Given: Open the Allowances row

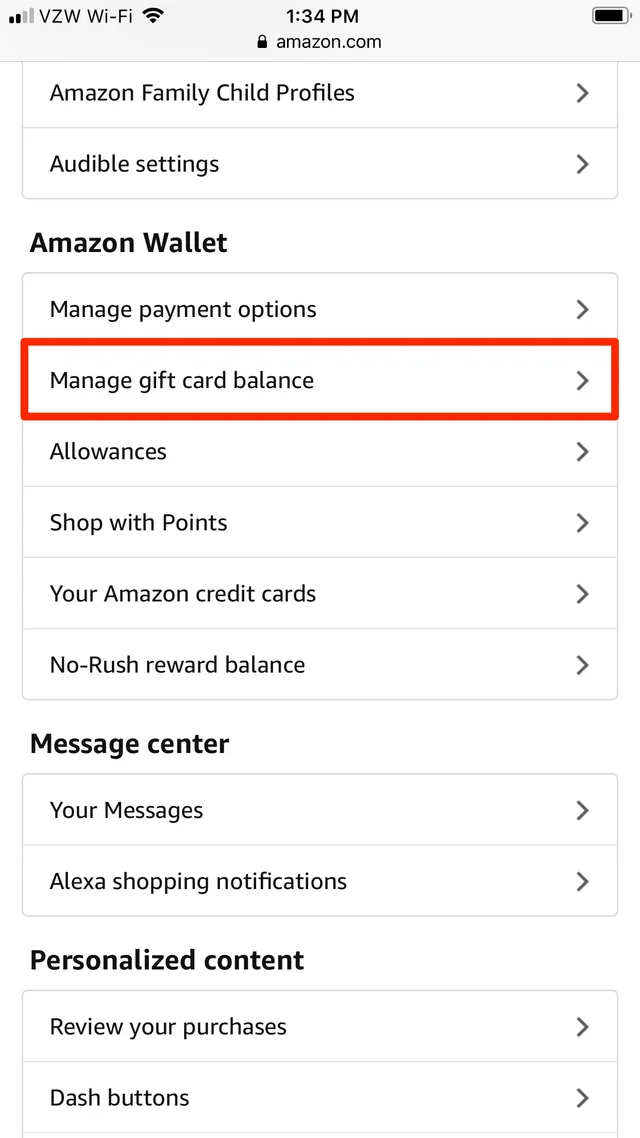Looking at the screenshot, I should (x=320, y=451).
